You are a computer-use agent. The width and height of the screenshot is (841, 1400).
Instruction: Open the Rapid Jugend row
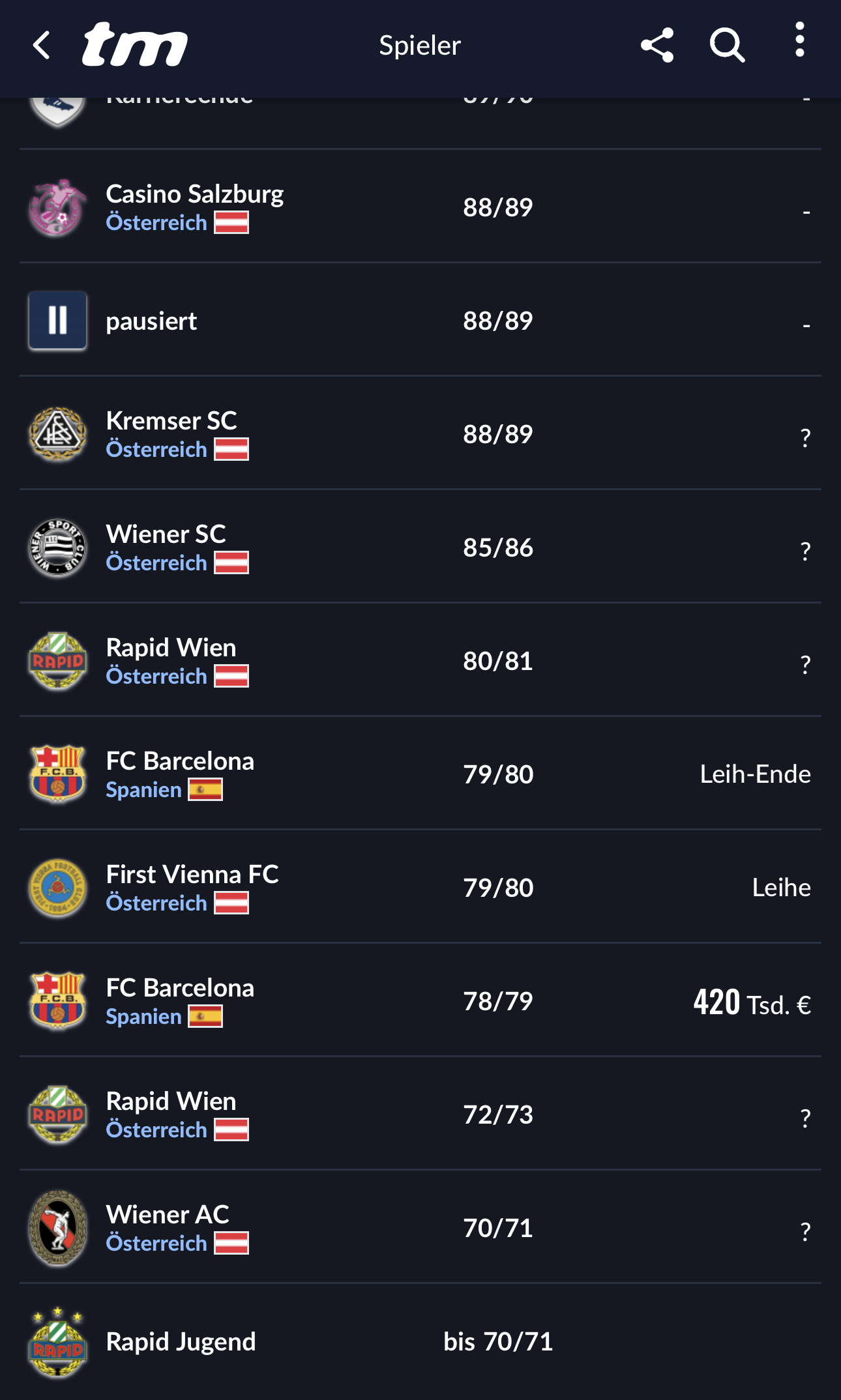click(x=420, y=1341)
